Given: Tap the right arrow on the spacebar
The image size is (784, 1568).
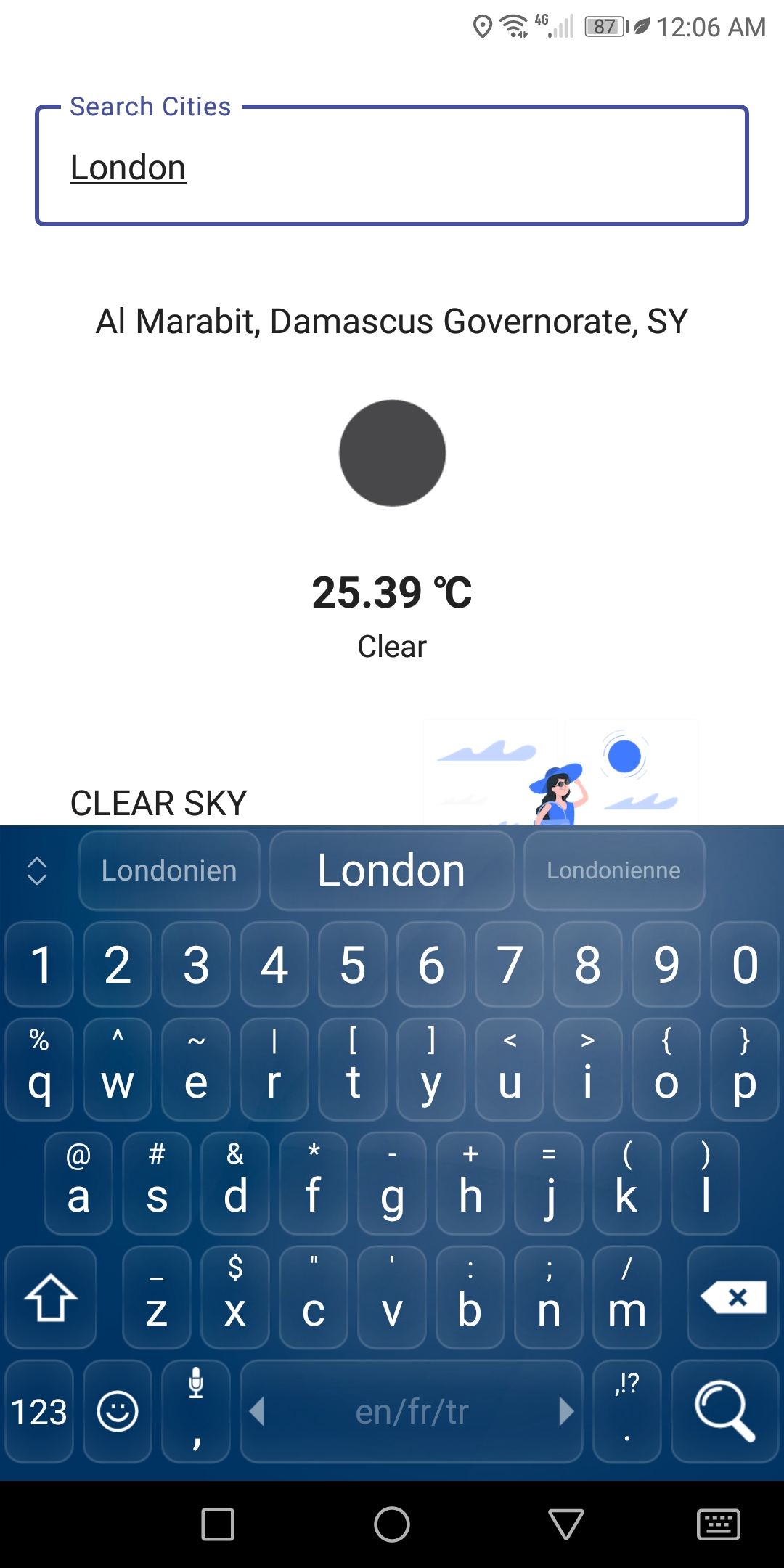Looking at the screenshot, I should 568,1411.
